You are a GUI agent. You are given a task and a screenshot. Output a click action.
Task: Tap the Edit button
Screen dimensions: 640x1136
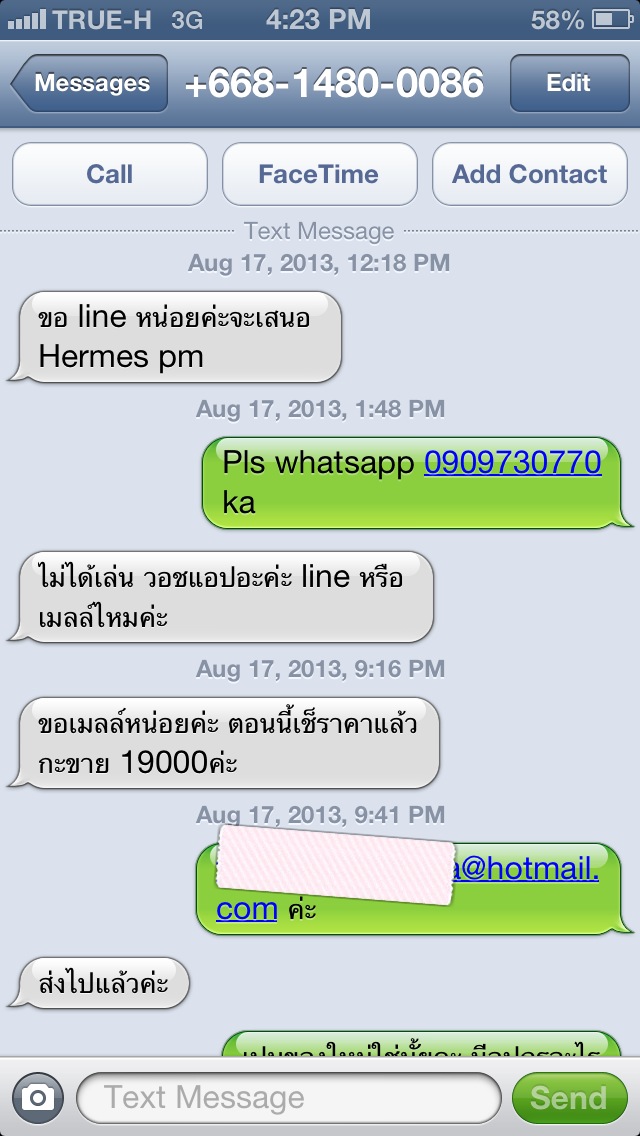568,84
